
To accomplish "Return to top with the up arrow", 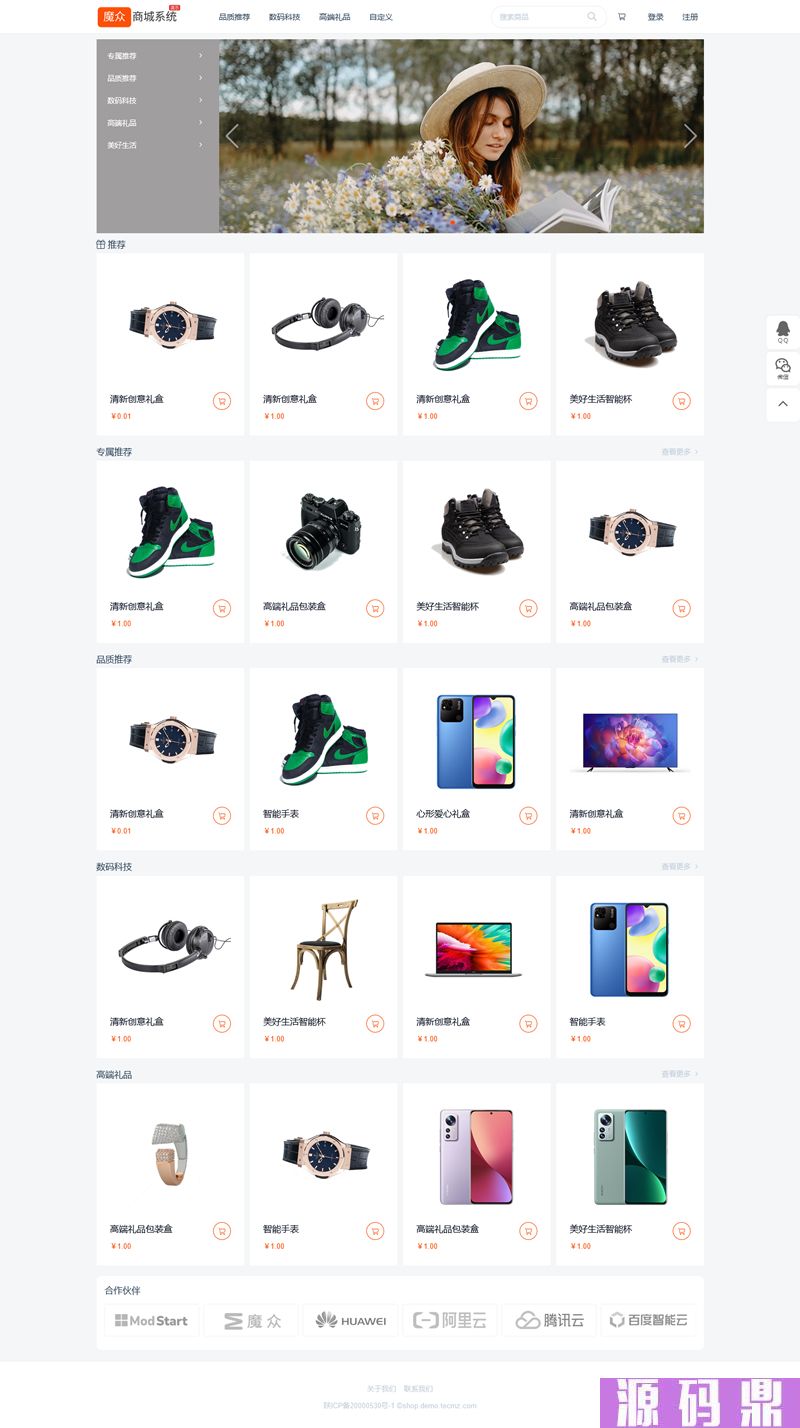I will pyautogui.click(x=783, y=404).
